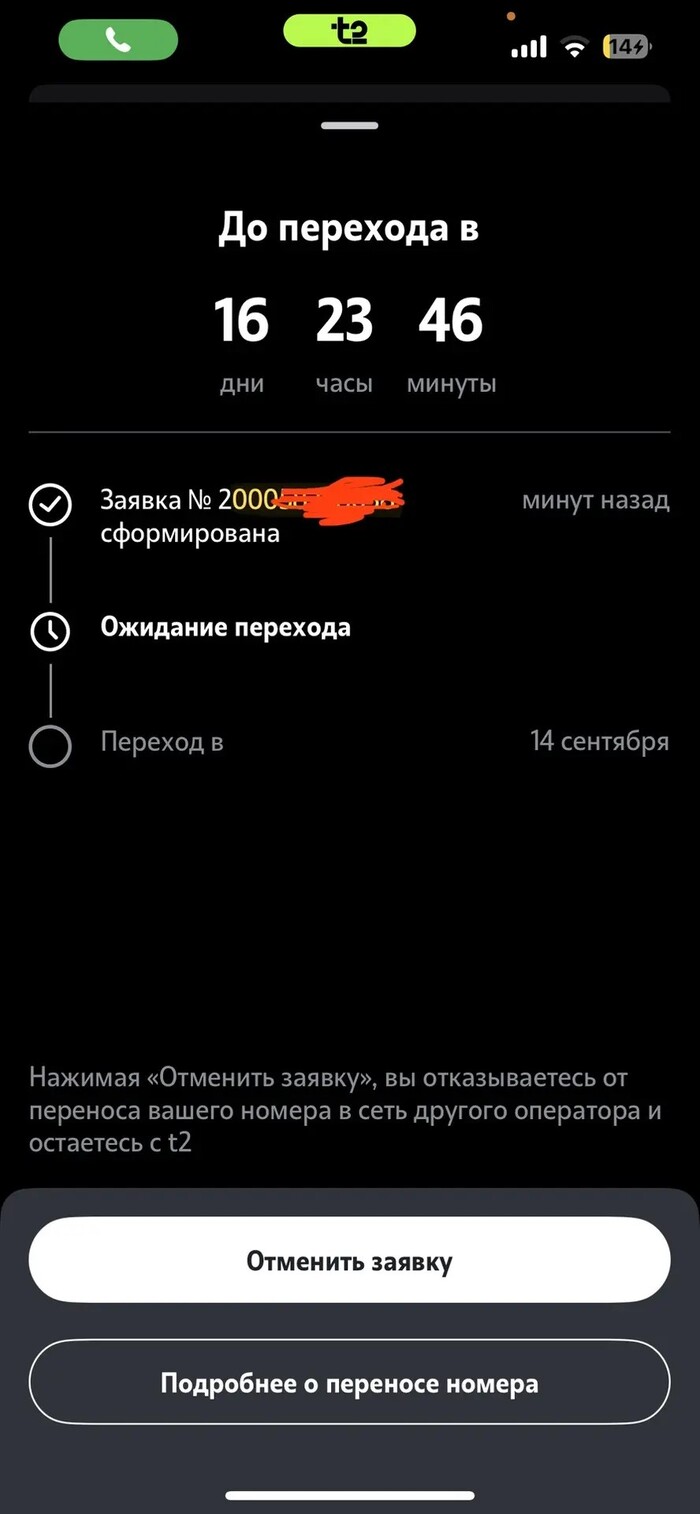Tap the «Отменить заявку» button

pos(349,1260)
